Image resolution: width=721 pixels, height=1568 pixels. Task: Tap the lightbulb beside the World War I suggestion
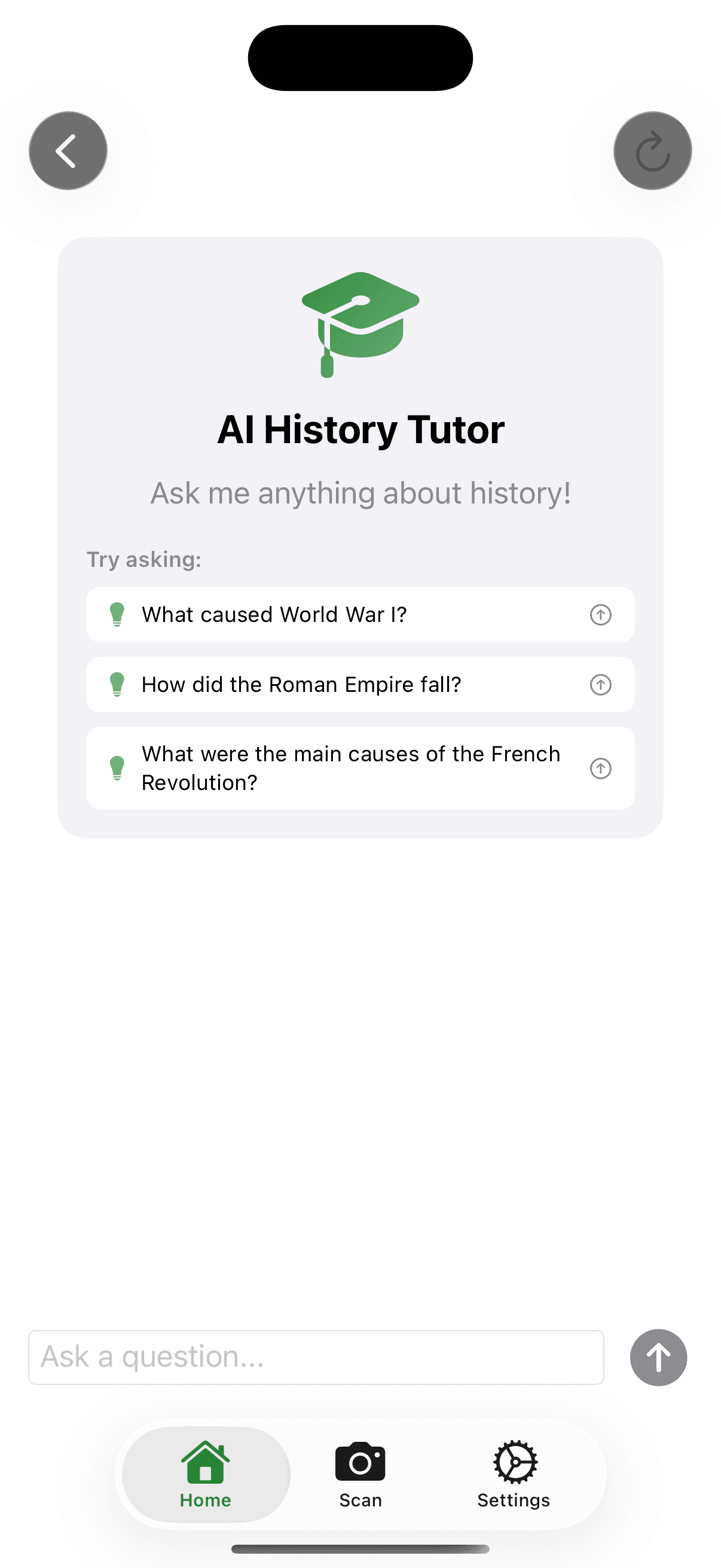coord(118,615)
